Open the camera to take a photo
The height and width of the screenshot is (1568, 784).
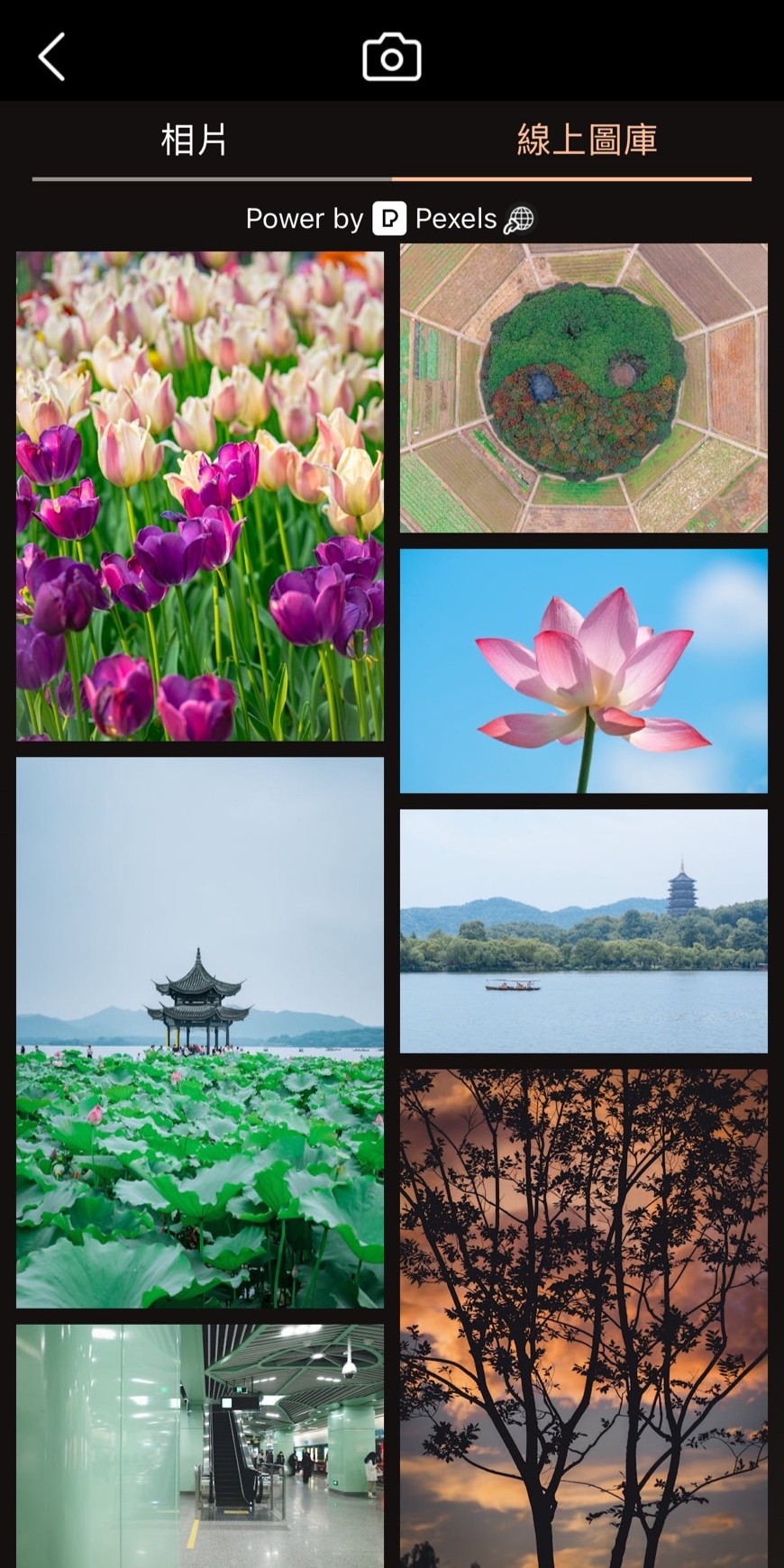391,58
